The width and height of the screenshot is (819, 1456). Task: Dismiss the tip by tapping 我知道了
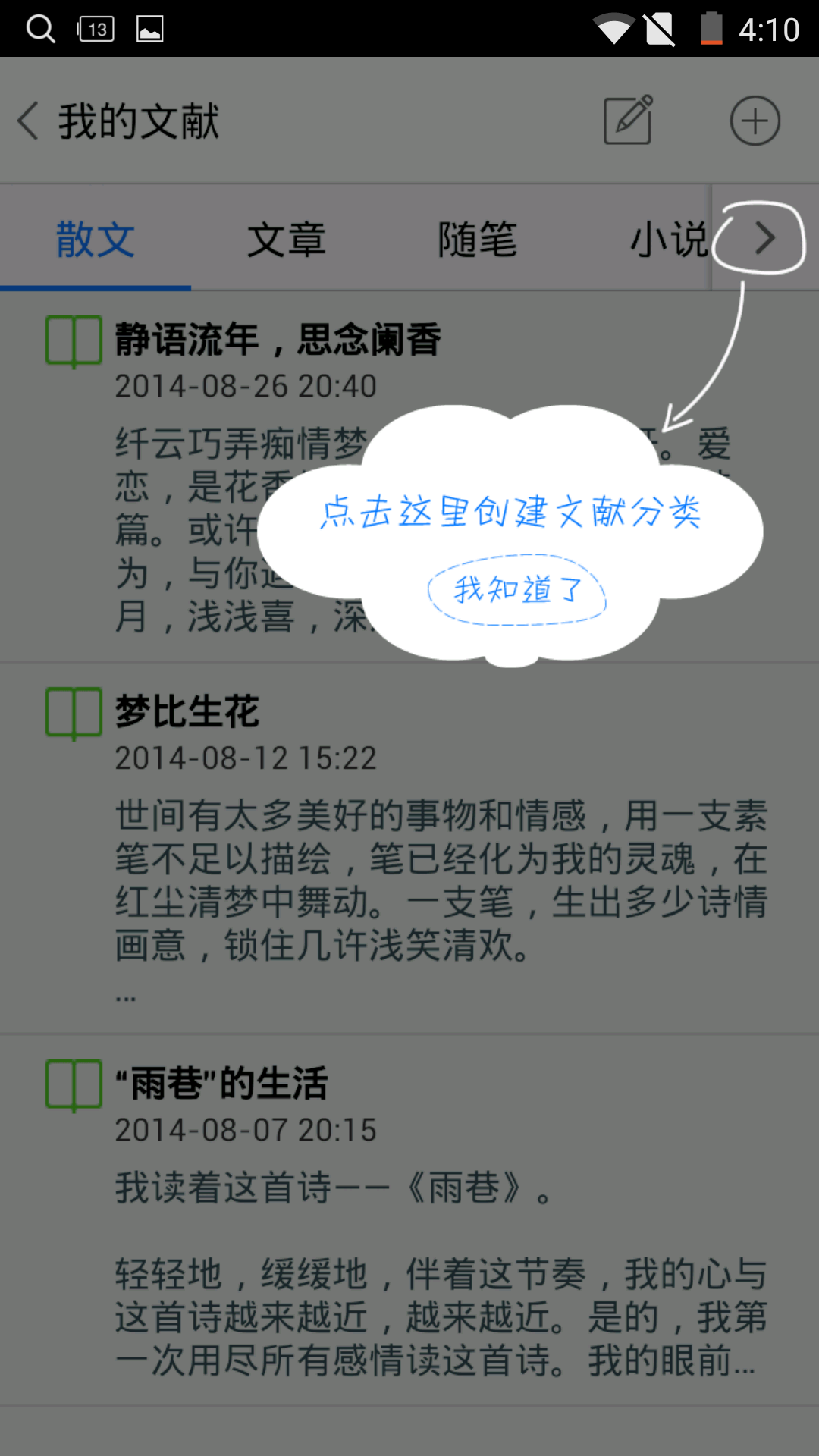(517, 589)
